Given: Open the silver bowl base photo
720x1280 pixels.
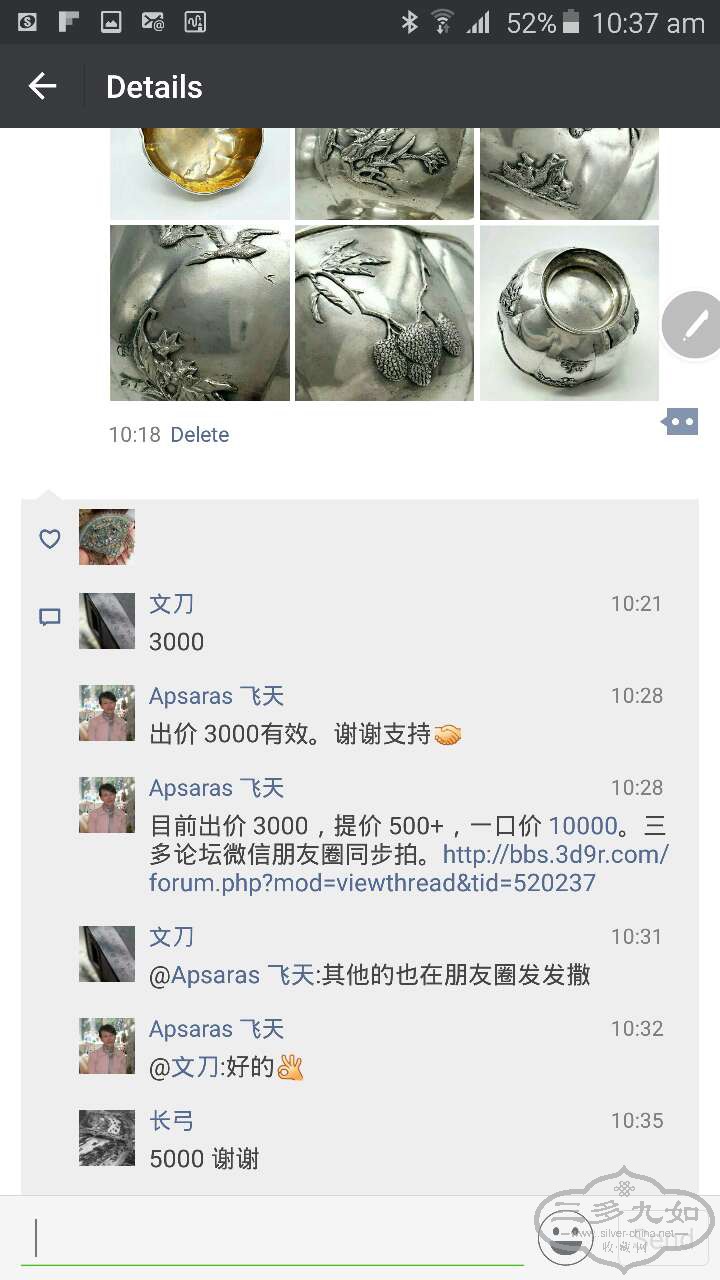Looking at the screenshot, I should [569, 312].
